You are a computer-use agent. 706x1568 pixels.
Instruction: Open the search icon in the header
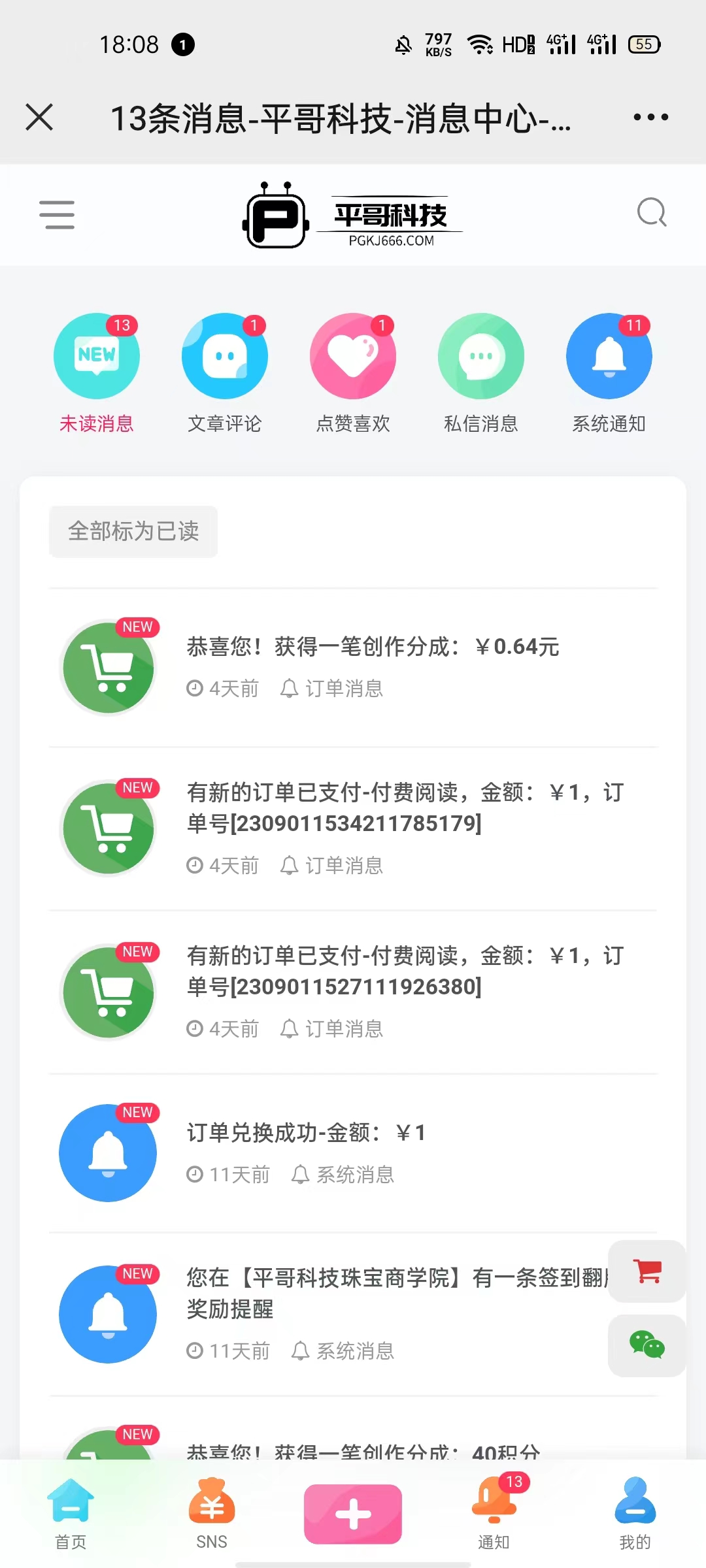pos(651,214)
